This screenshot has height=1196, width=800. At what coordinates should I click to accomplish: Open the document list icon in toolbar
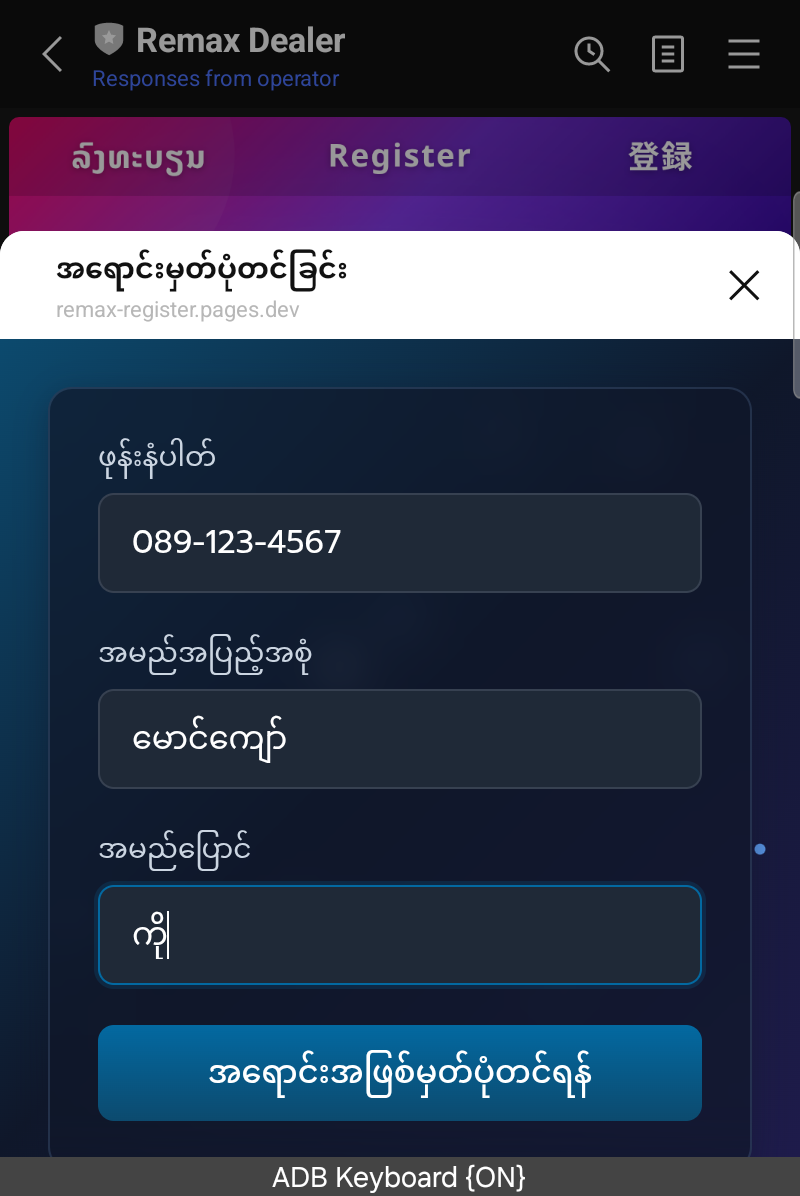click(x=667, y=55)
